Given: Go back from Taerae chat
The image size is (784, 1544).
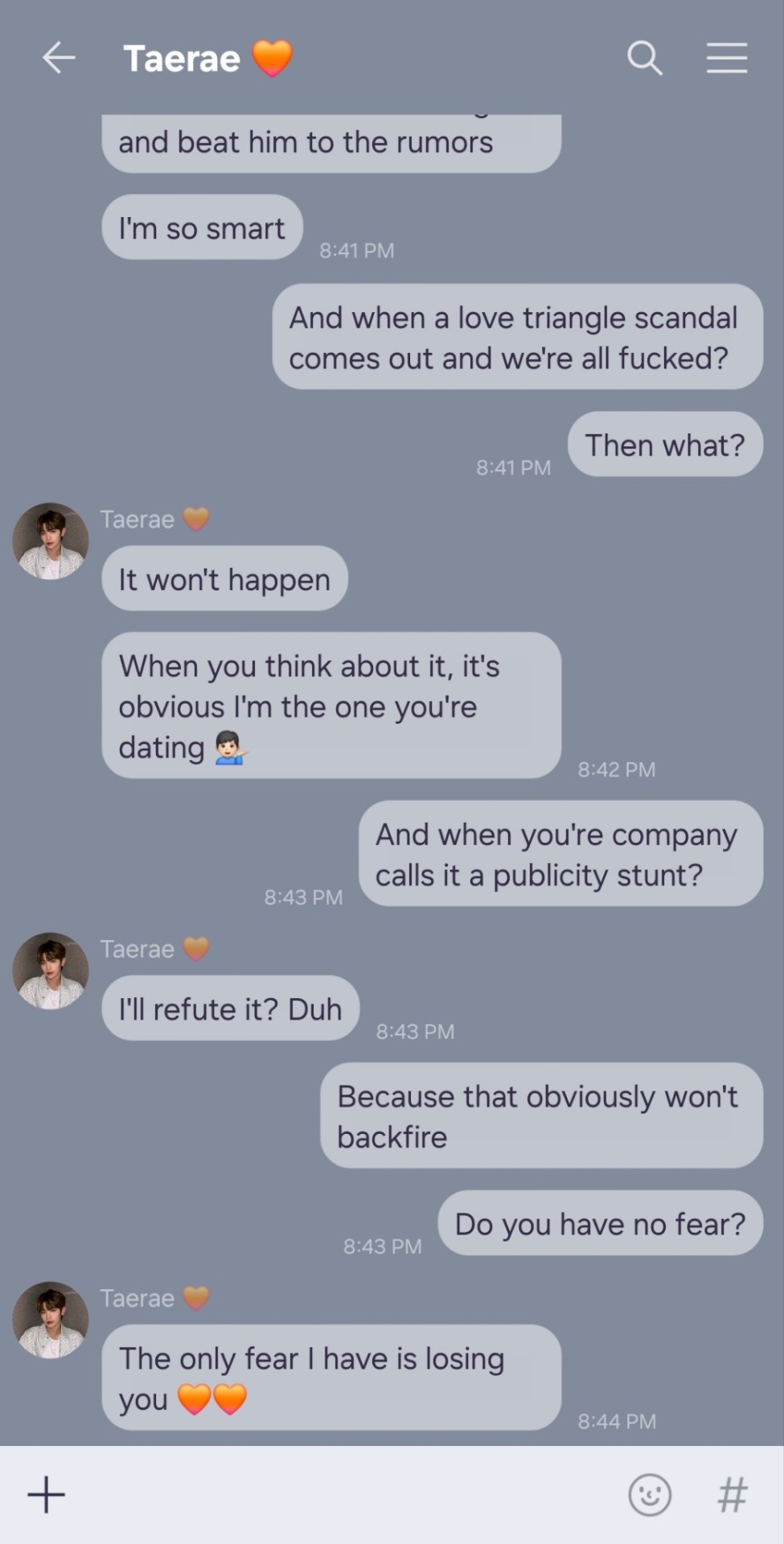Looking at the screenshot, I should click(x=59, y=58).
